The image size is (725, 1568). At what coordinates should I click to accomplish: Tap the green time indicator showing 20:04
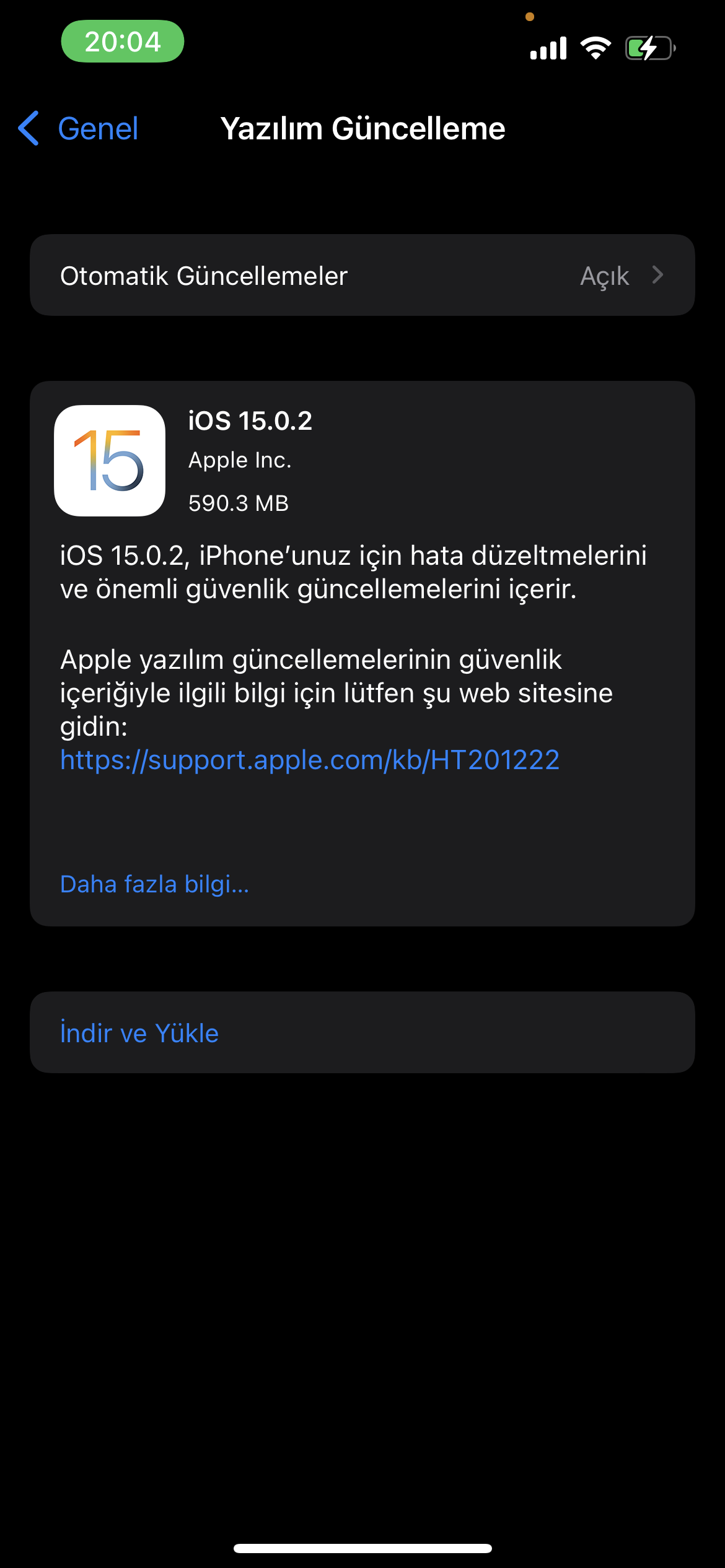[121, 41]
